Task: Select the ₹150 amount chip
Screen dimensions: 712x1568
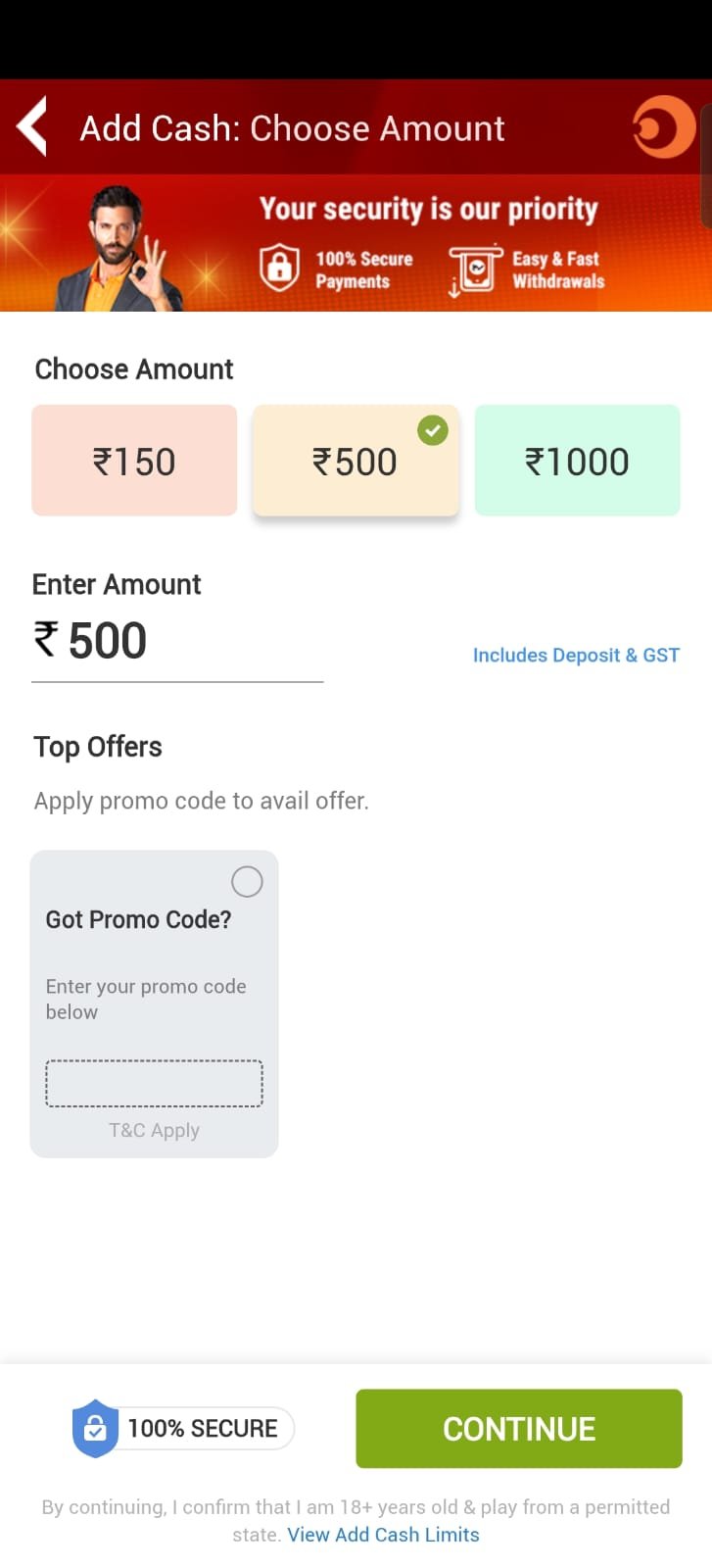Action: pos(134,461)
